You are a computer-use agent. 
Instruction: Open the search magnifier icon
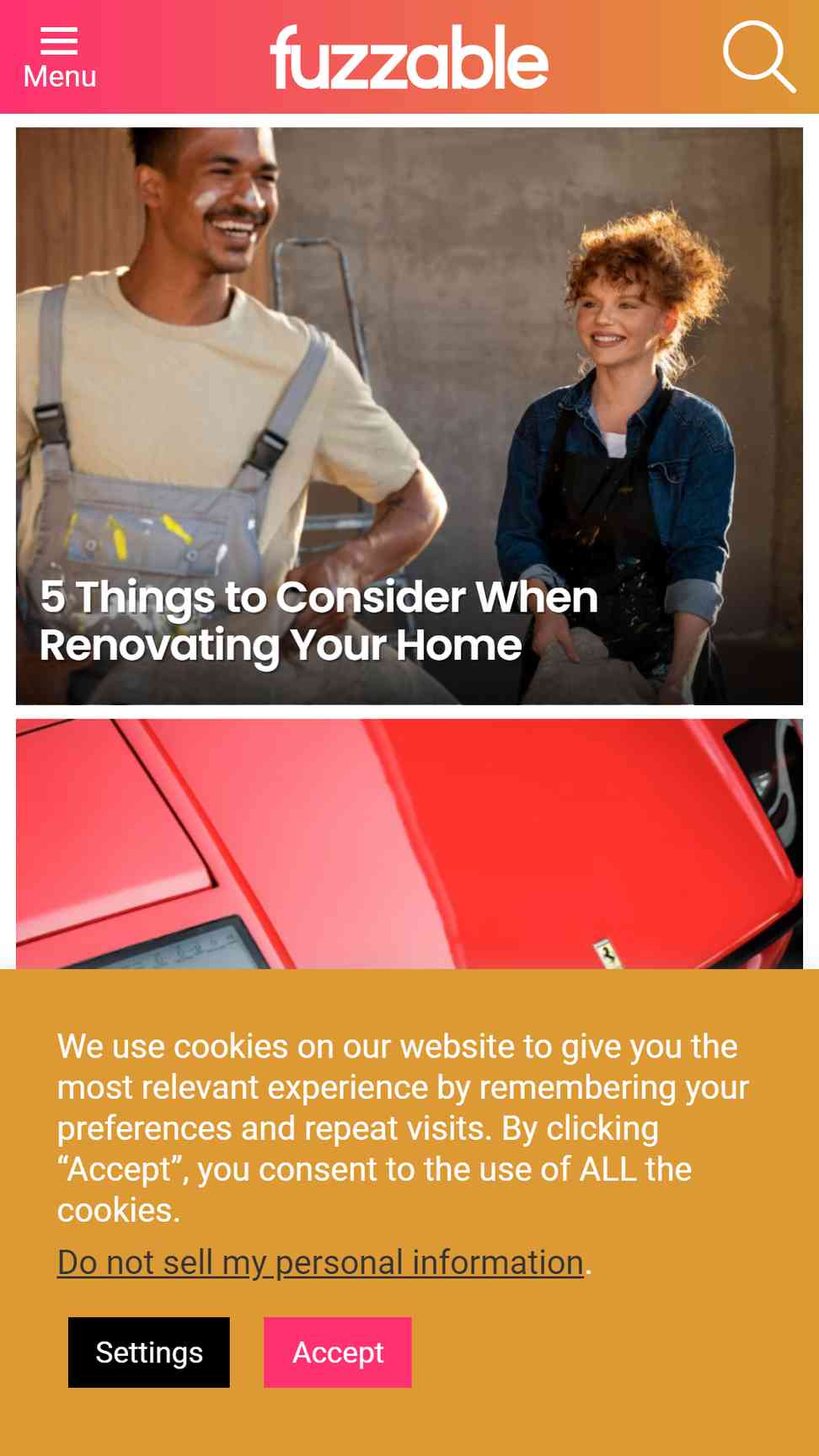click(x=759, y=56)
